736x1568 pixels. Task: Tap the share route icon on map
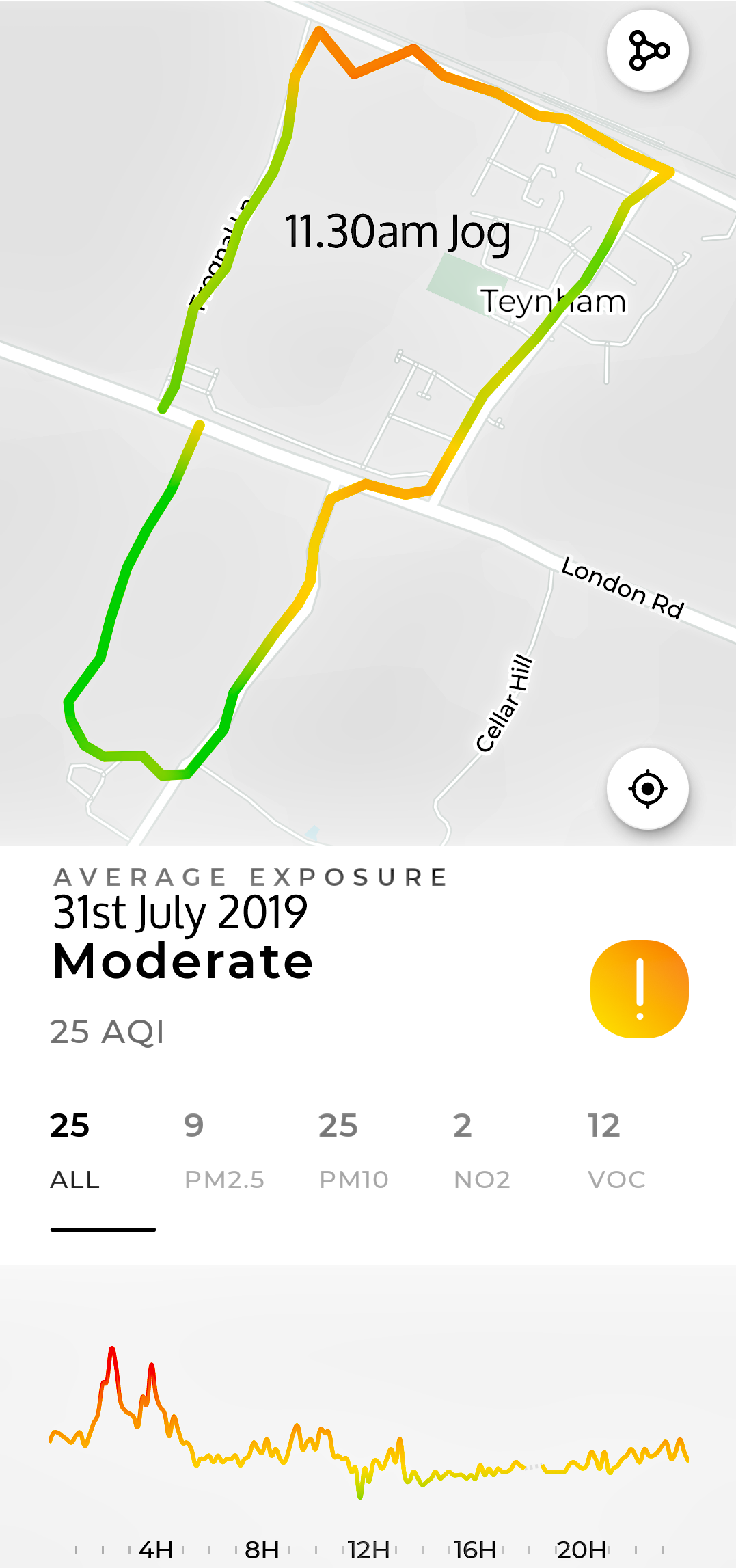[x=647, y=51]
